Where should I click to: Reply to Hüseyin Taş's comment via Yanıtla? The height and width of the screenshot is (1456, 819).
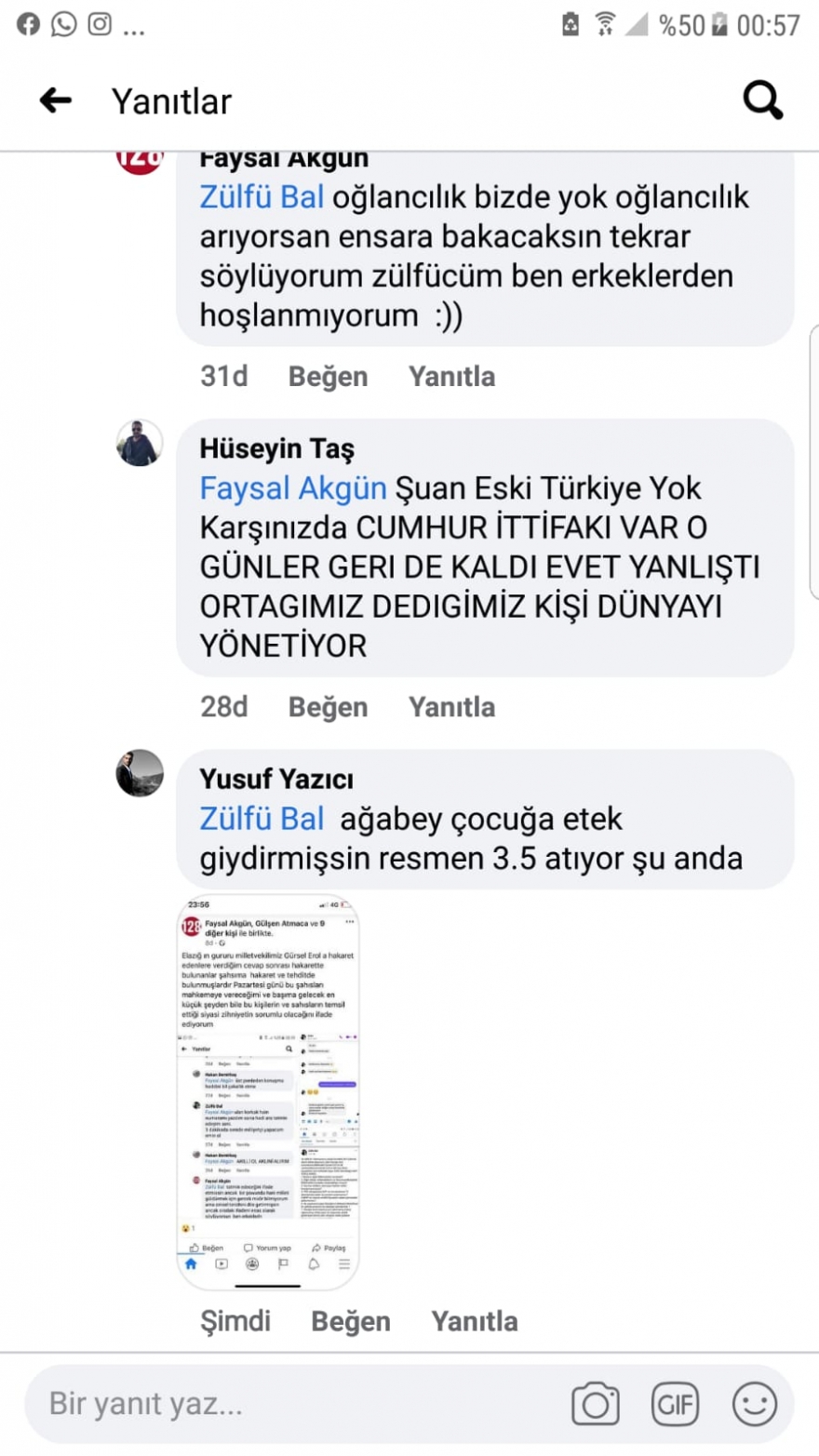451,707
